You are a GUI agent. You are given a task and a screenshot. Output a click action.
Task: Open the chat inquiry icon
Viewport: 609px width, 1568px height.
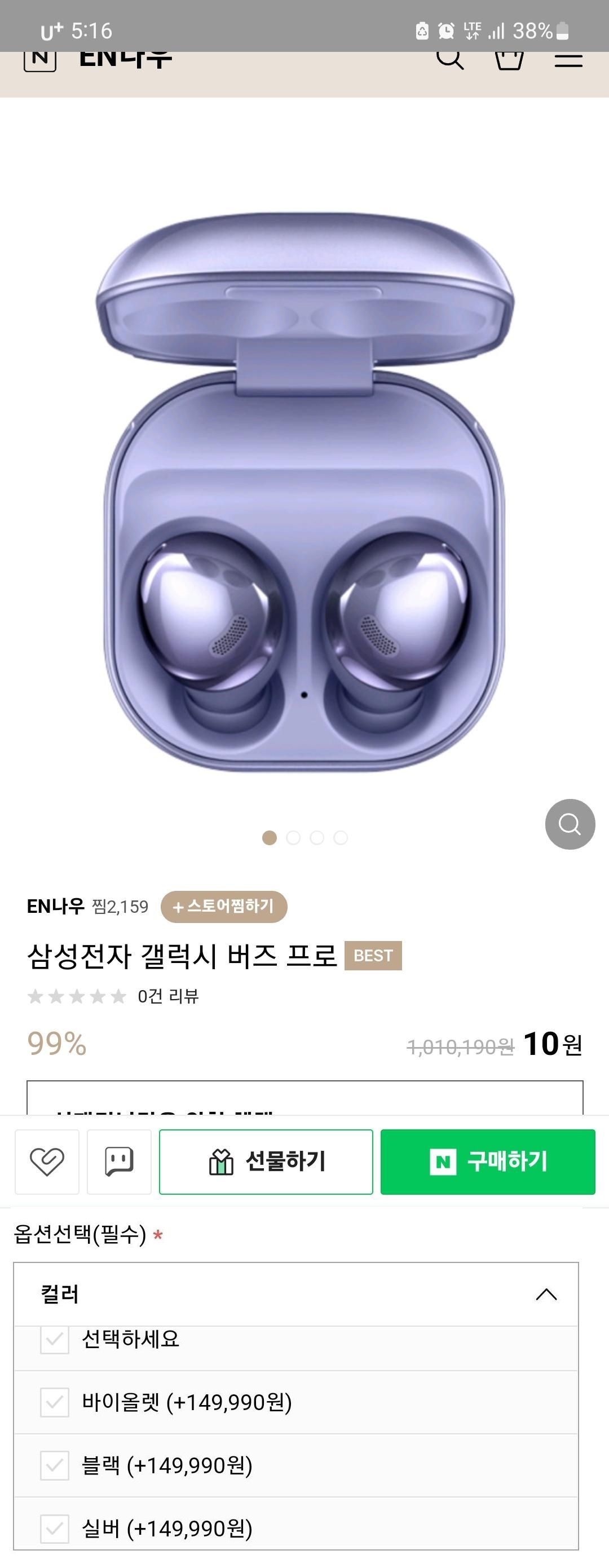click(x=119, y=1161)
